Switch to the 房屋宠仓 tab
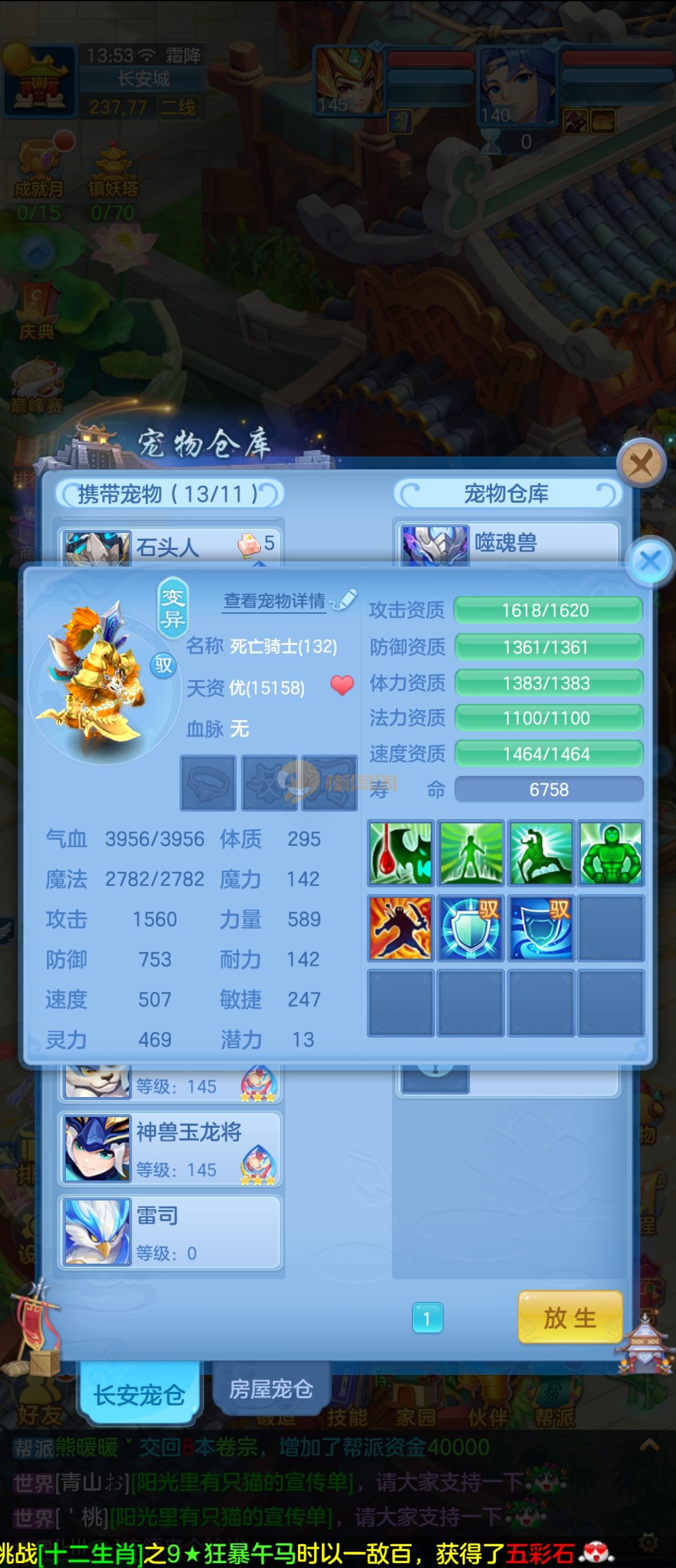The width and height of the screenshot is (676, 1568). (x=270, y=1389)
